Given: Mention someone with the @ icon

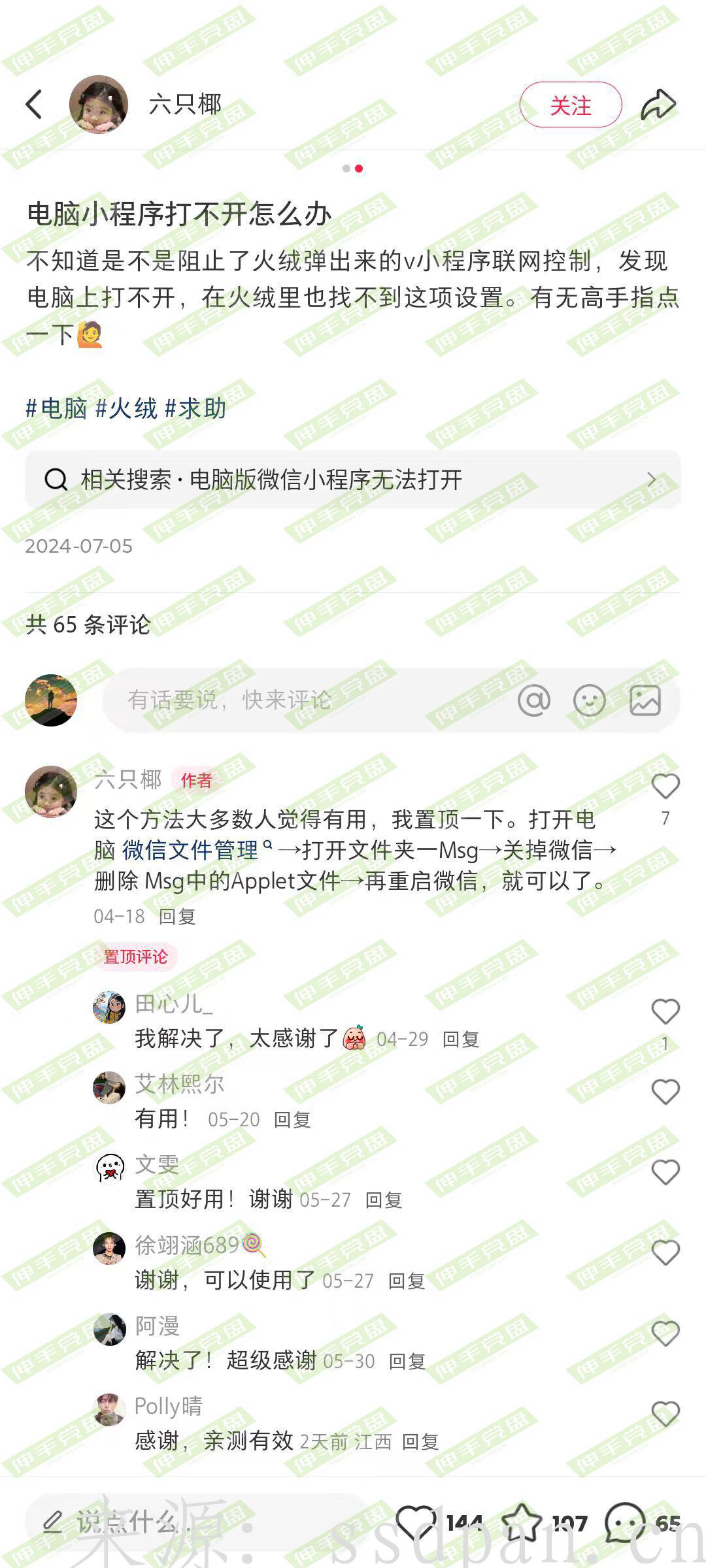Looking at the screenshot, I should pos(533,700).
